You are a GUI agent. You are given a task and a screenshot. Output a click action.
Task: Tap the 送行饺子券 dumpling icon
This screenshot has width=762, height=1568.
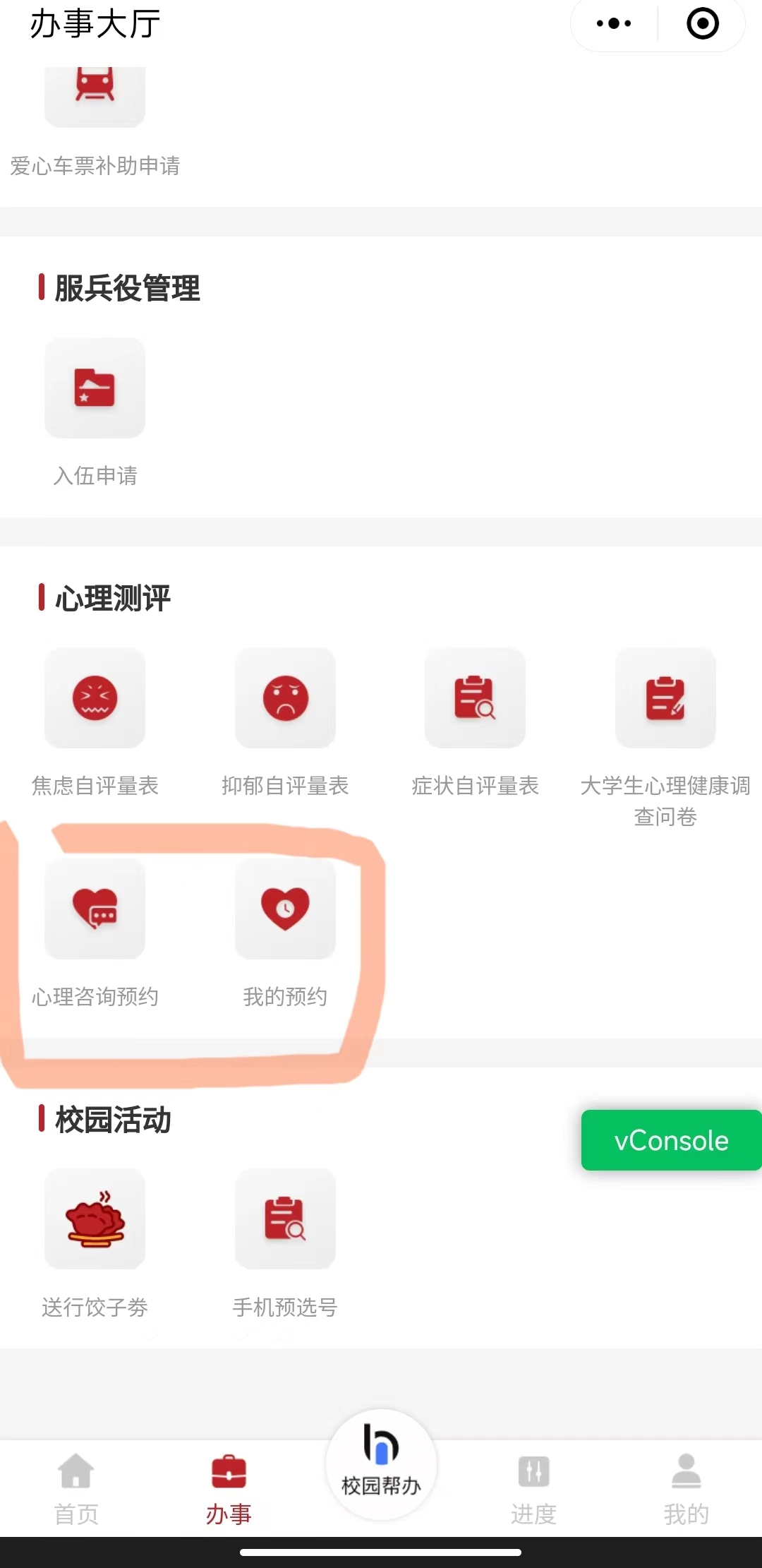(x=95, y=1220)
